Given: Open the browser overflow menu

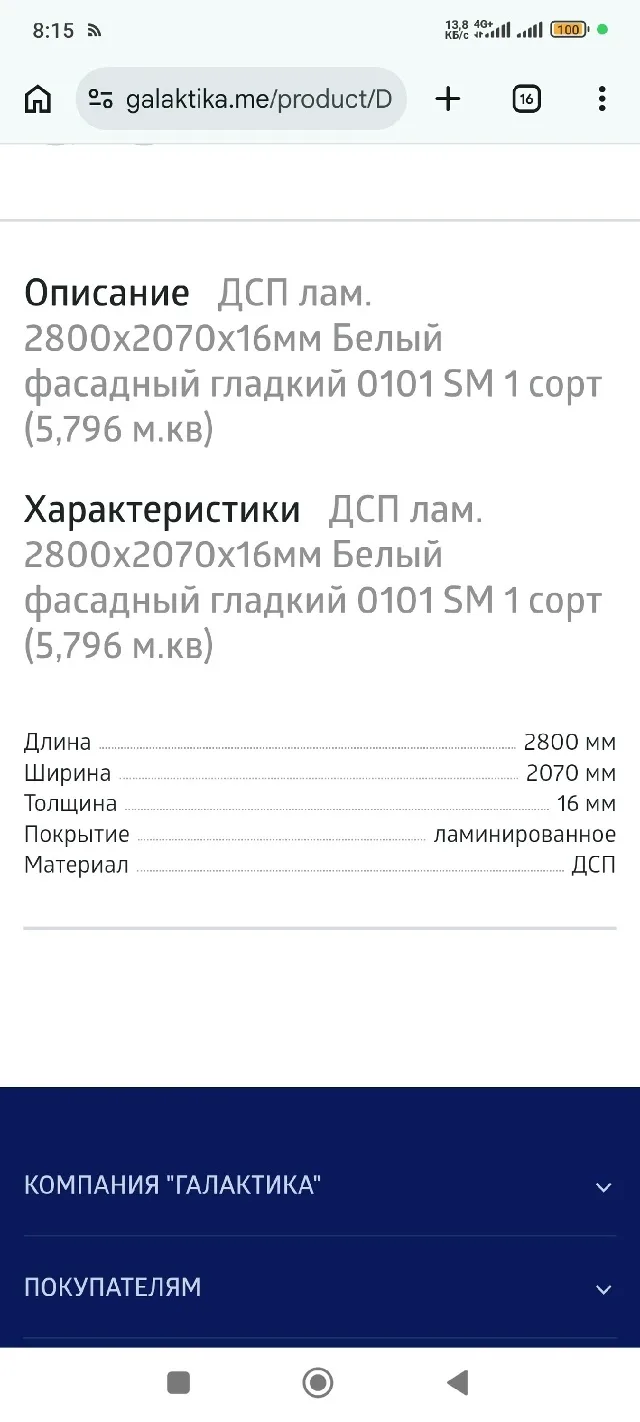Looking at the screenshot, I should 601,99.
